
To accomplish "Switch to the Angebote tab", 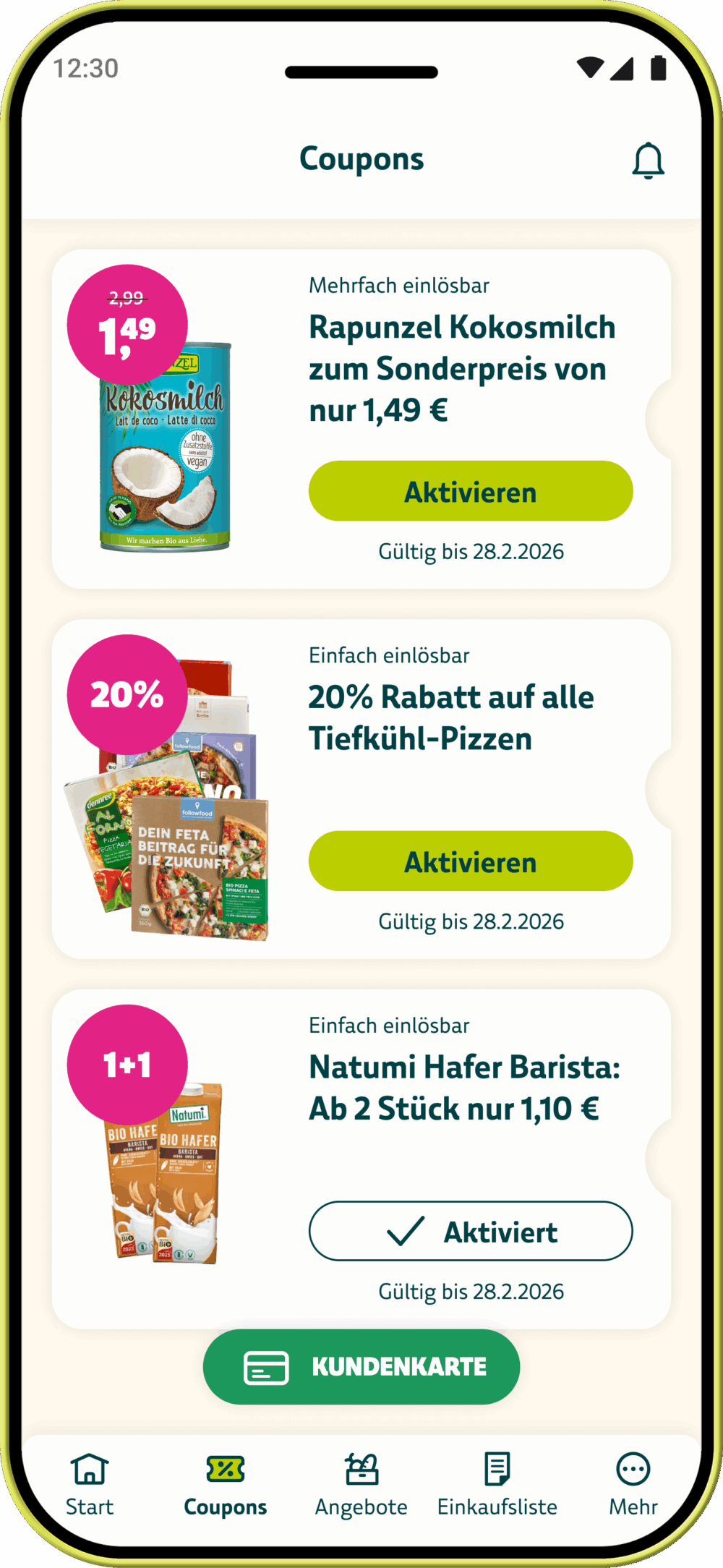I will (361, 1484).
